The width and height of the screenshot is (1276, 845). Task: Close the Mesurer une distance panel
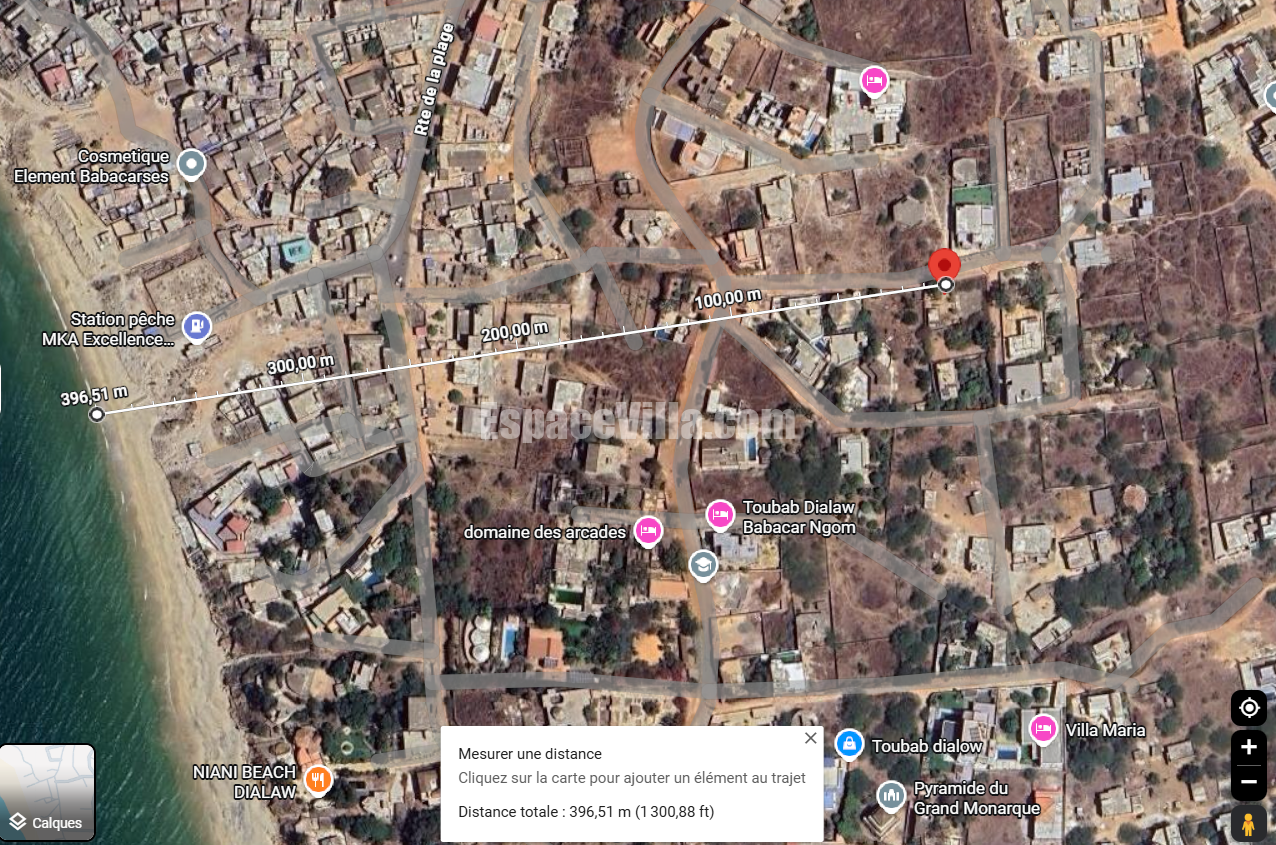tap(811, 738)
